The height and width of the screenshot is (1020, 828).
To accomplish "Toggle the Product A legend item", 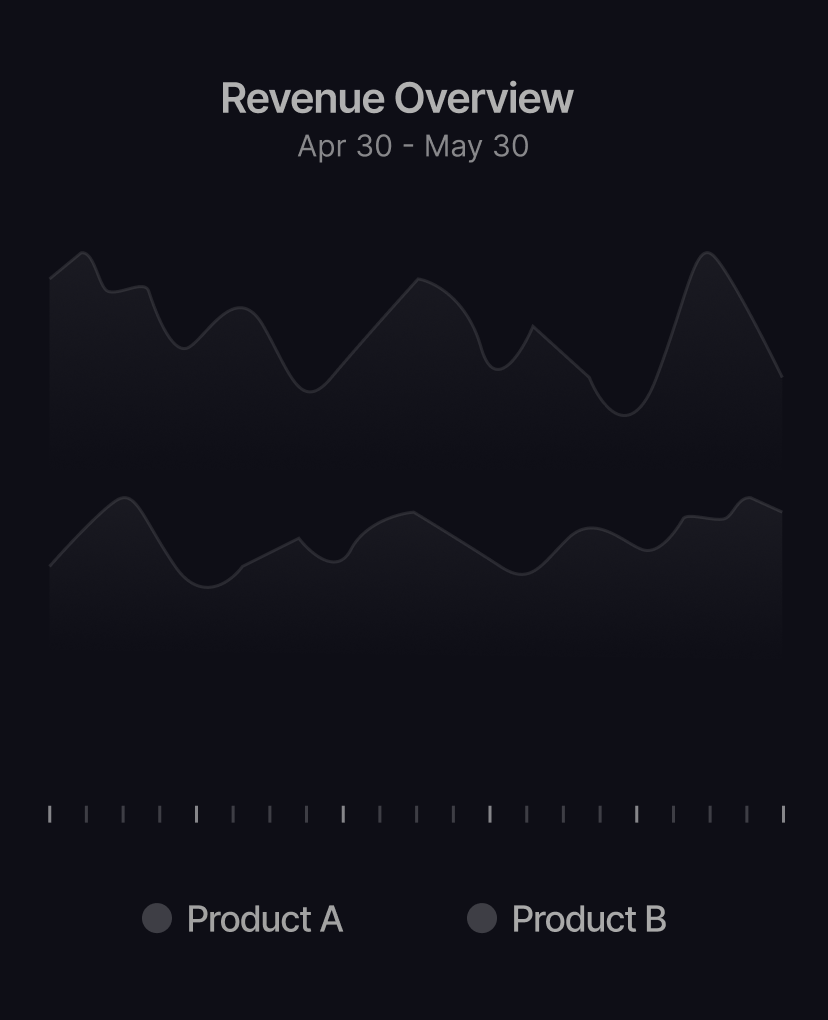I will pos(243,919).
